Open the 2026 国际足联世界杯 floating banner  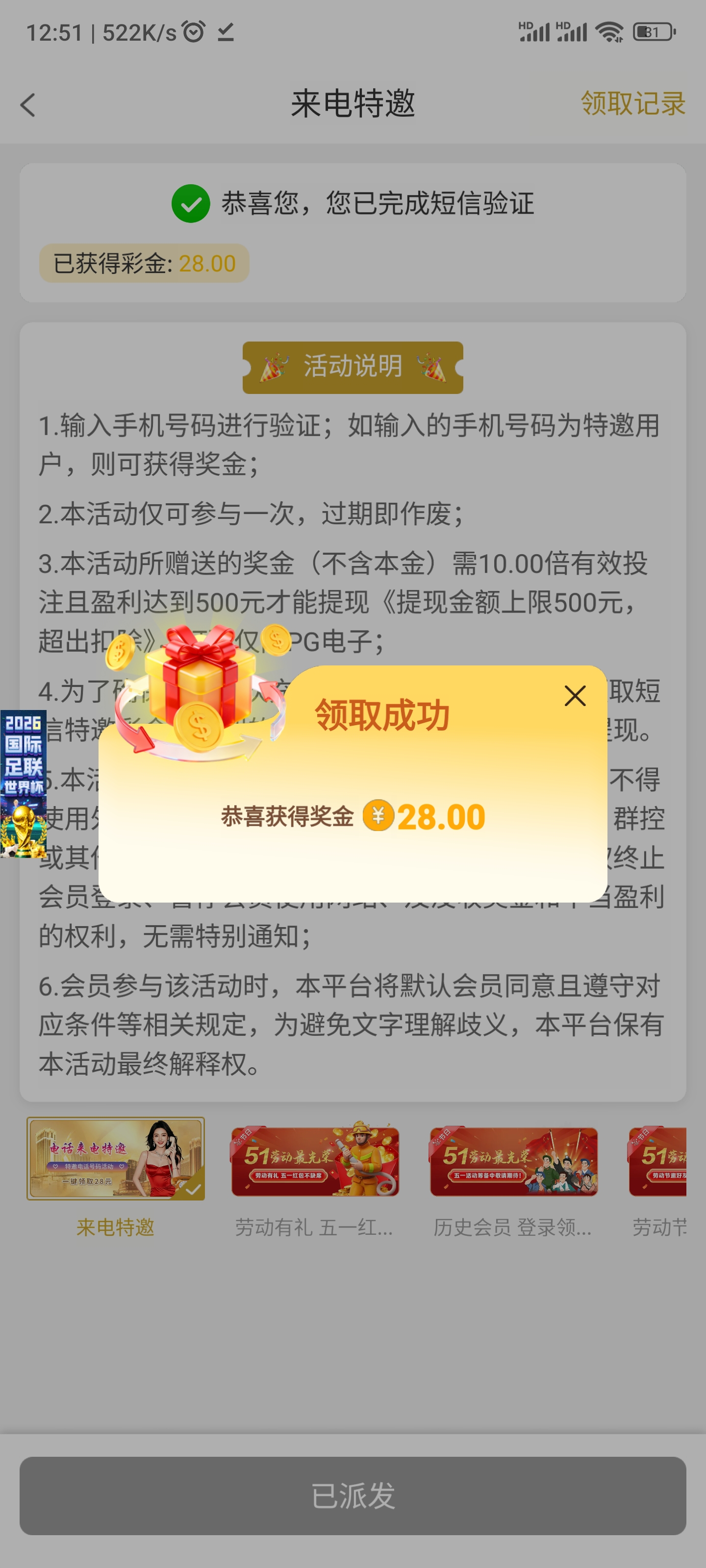[23, 784]
